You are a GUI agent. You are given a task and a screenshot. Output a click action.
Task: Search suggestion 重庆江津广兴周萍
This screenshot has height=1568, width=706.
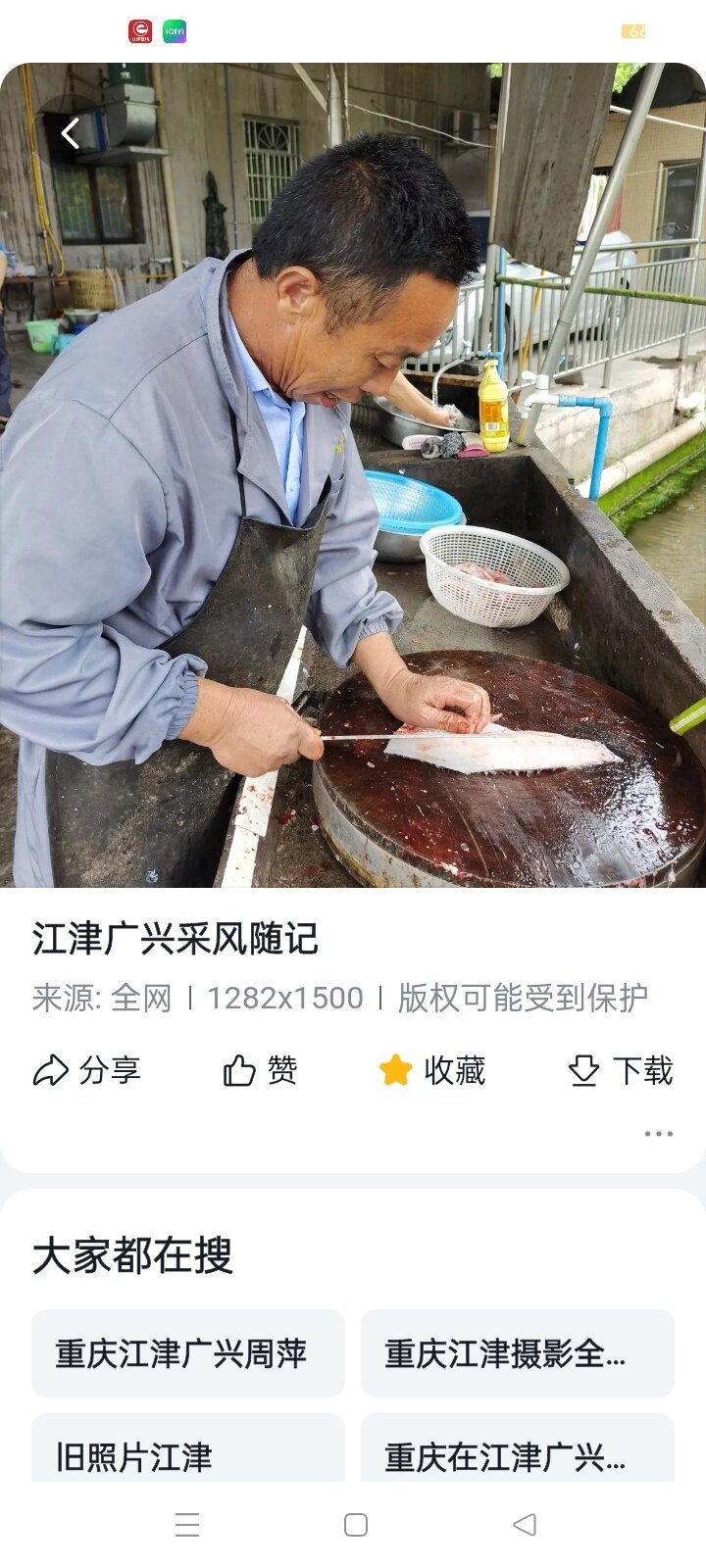[x=187, y=1353]
